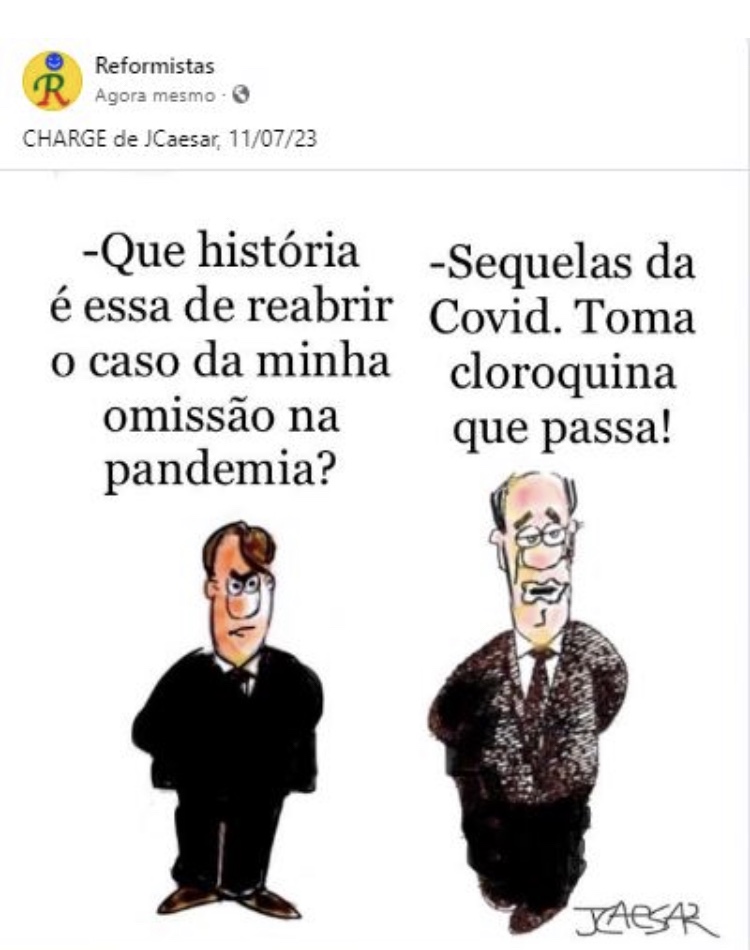Open the JCaesar cartoon image in the post
This screenshot has width=750, height=950.
[x=375, y=560]
